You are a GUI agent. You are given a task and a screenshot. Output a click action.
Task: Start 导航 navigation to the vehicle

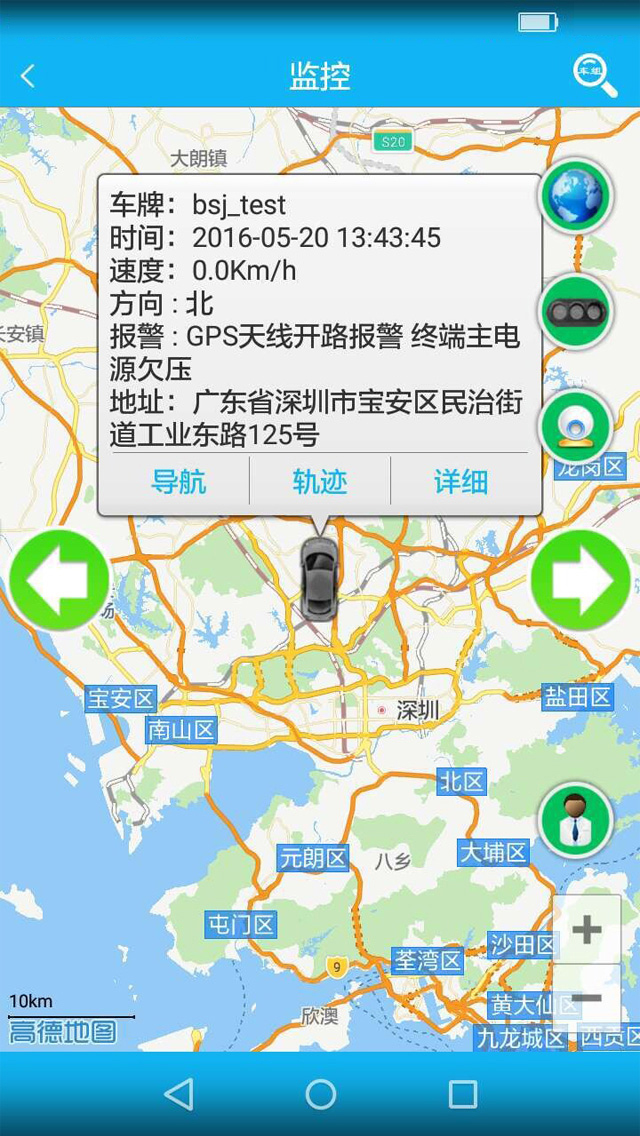click(179, 482)
